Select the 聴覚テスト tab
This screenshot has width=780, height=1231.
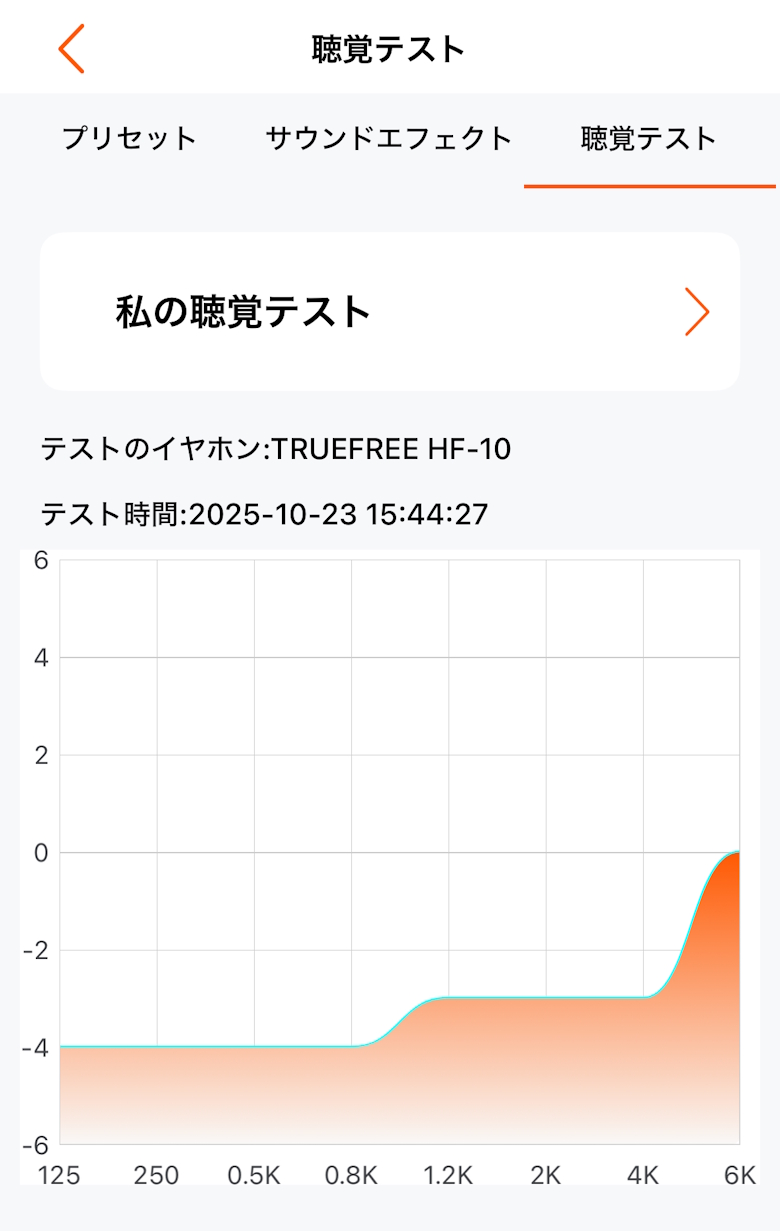click(649, 138)
